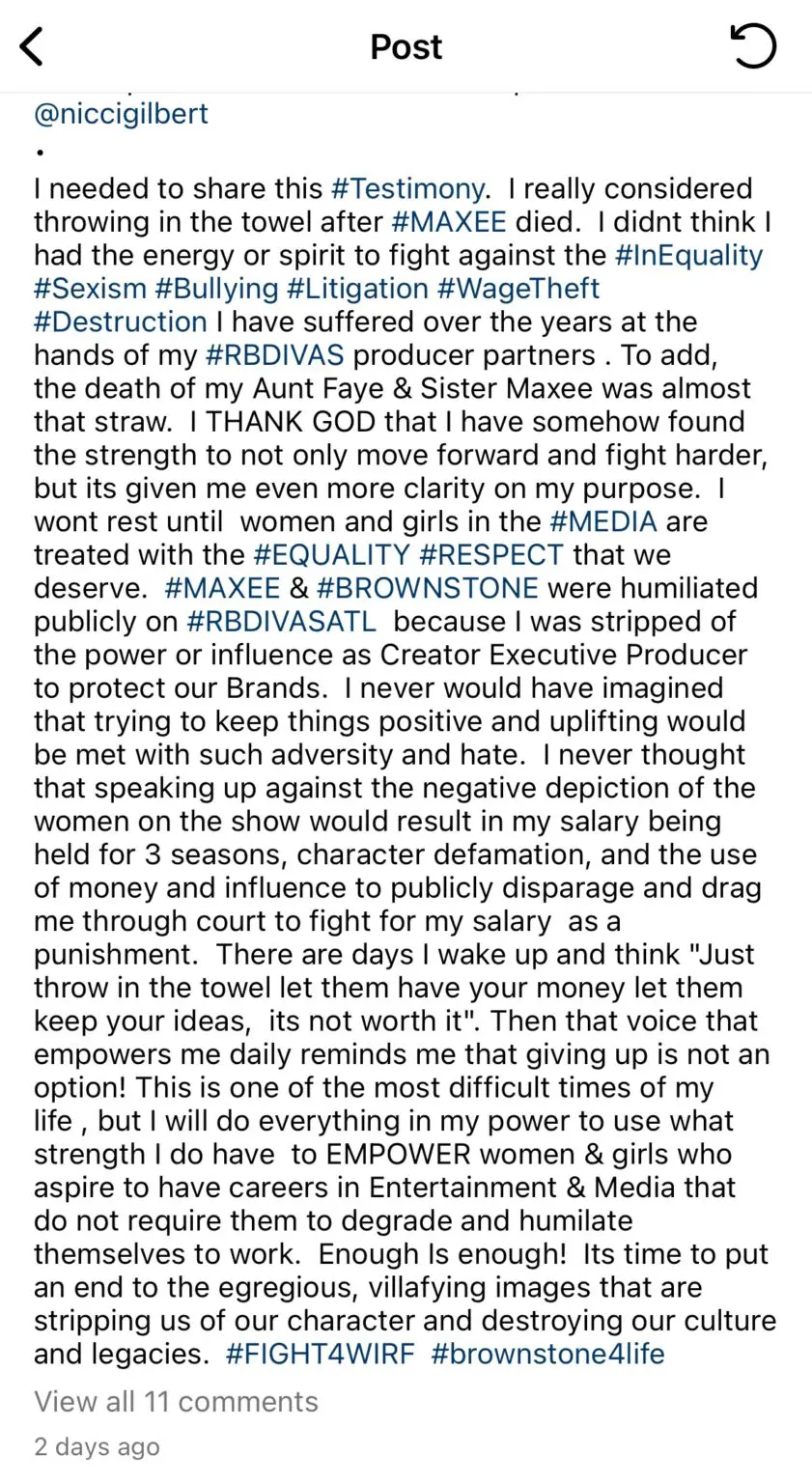
Task: View posts tagged #RESPECT
Action: (491, 554)
